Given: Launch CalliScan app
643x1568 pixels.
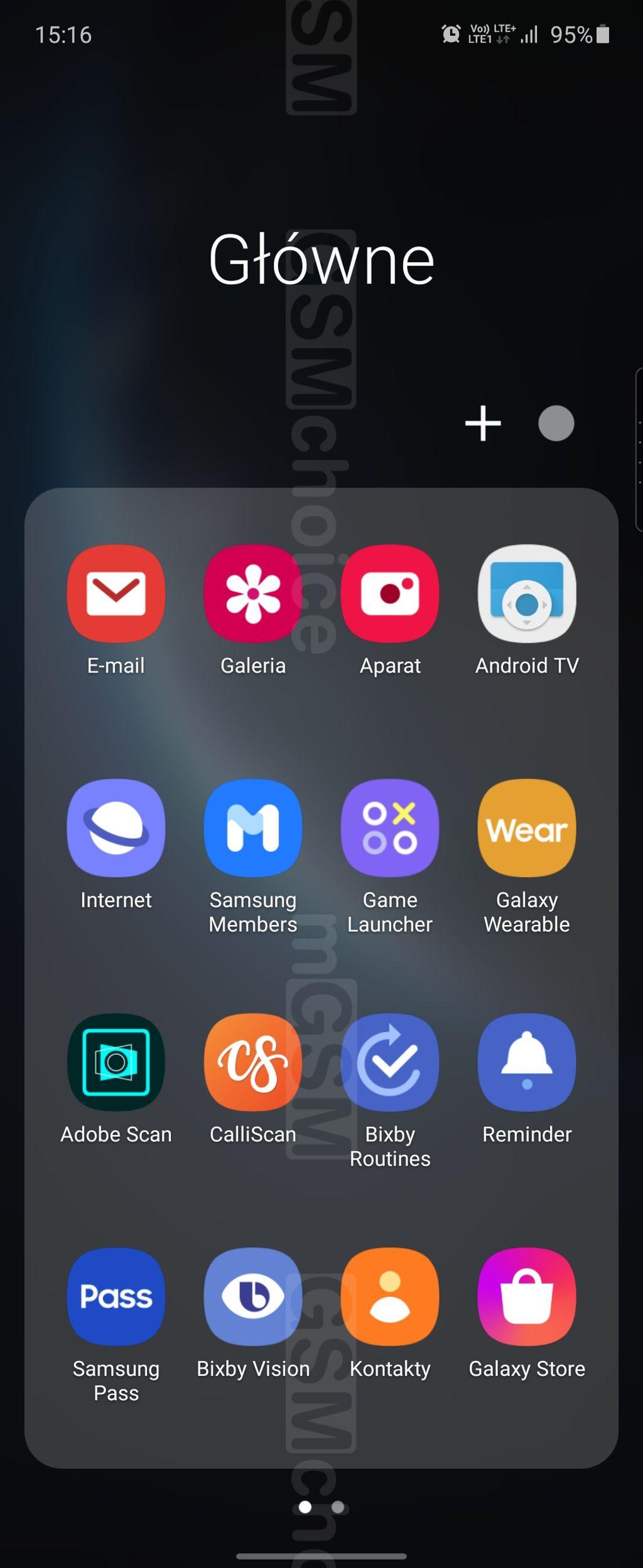Looking at the screenshot, I should [253, 1062].
